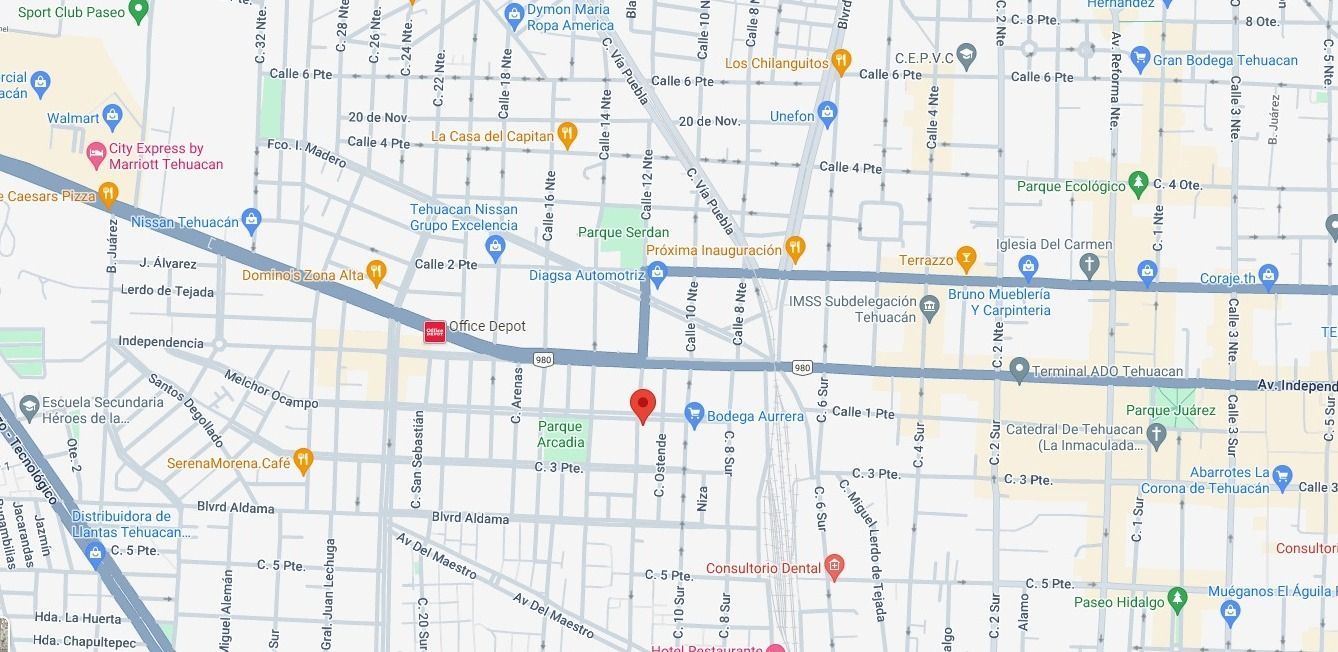Open Terminal ADO Tehuacan place marker
Image resolution: width=1338 pixels, height=652 pixels.
pos(1019,370)
